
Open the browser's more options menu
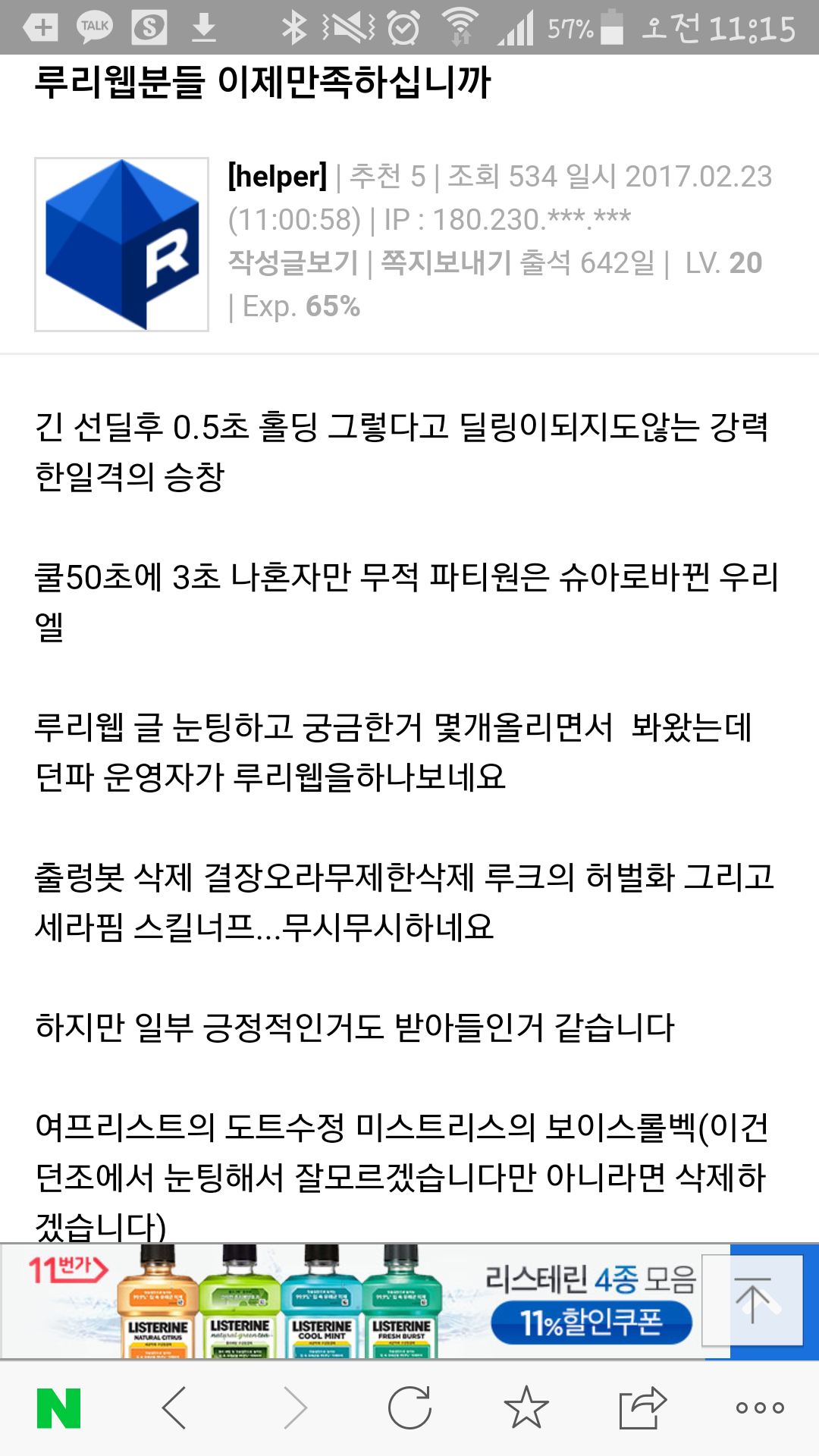(760, 1408)
